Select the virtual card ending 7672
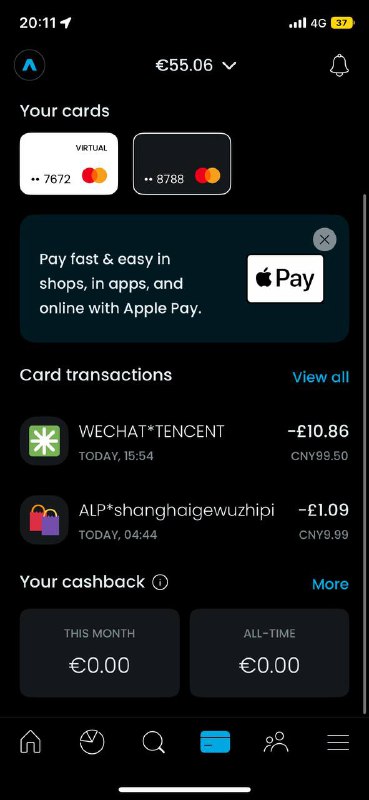 pos(69,164)
